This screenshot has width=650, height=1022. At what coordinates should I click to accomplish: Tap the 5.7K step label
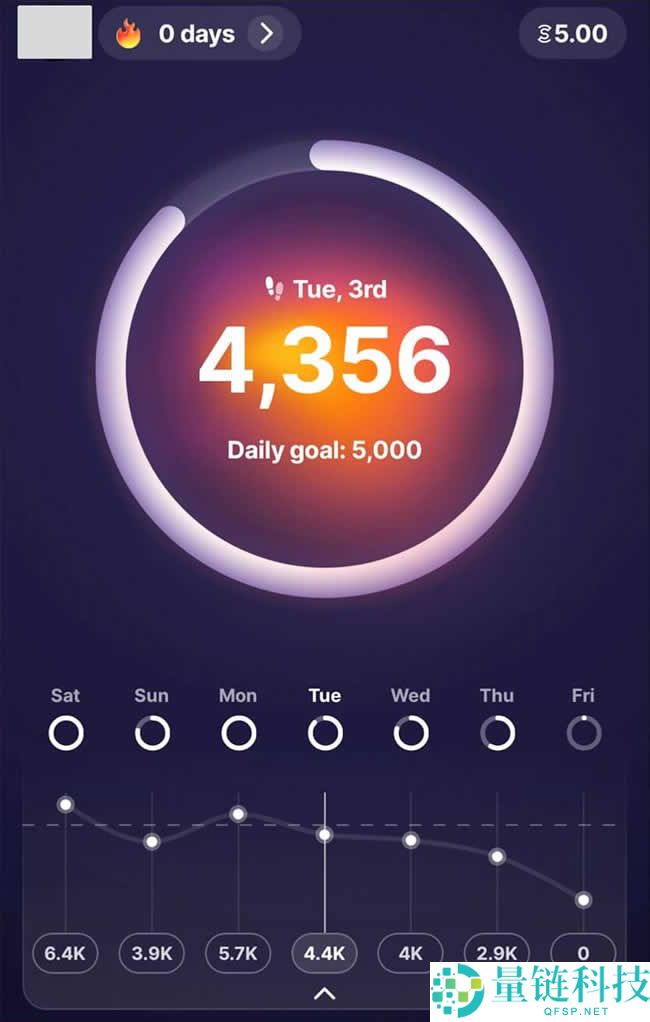pyautogui.click(x=238, y=953)
